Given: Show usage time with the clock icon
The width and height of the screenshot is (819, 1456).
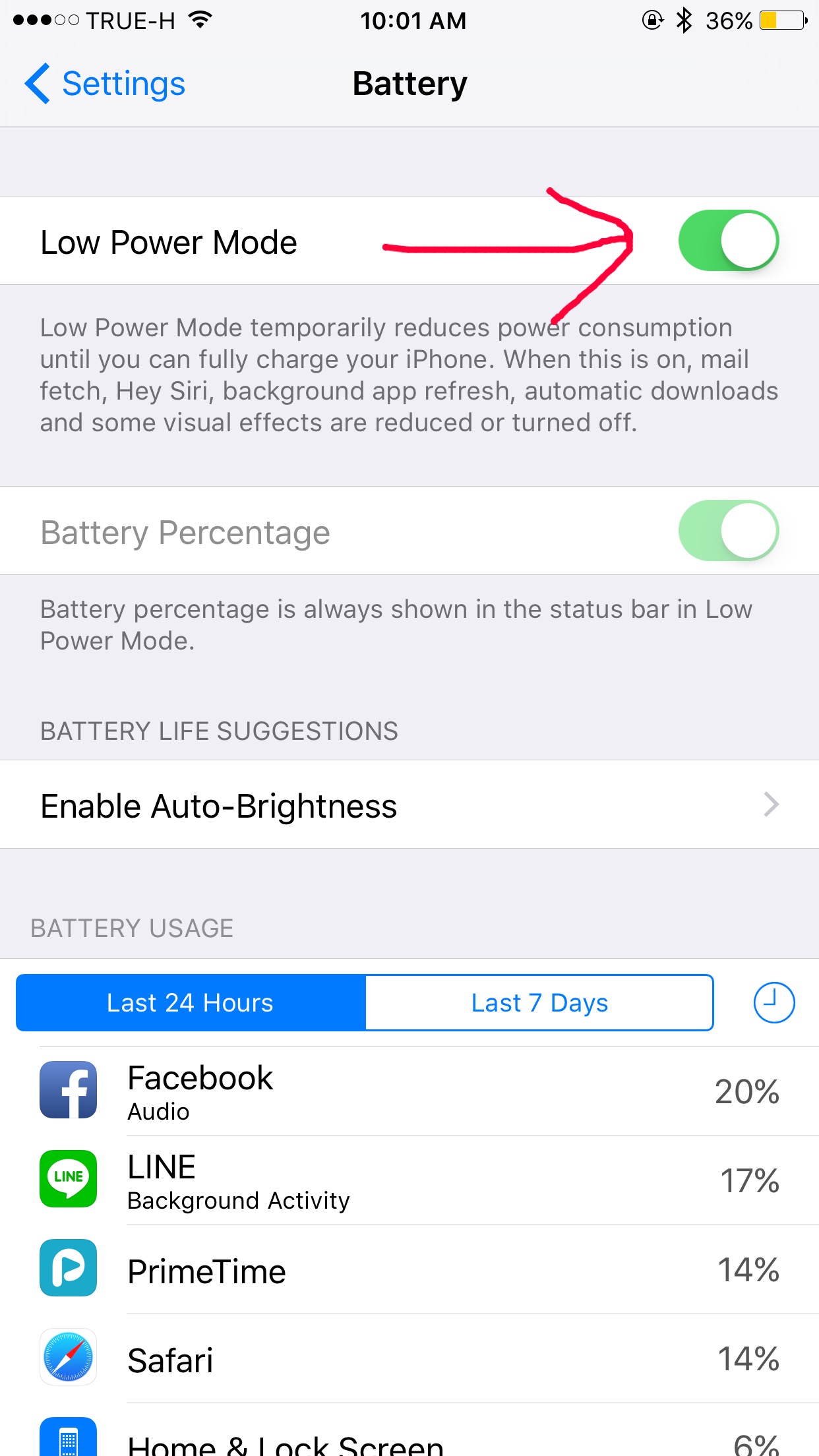Looking at the screenshot, I should (x=773, y=1002).
